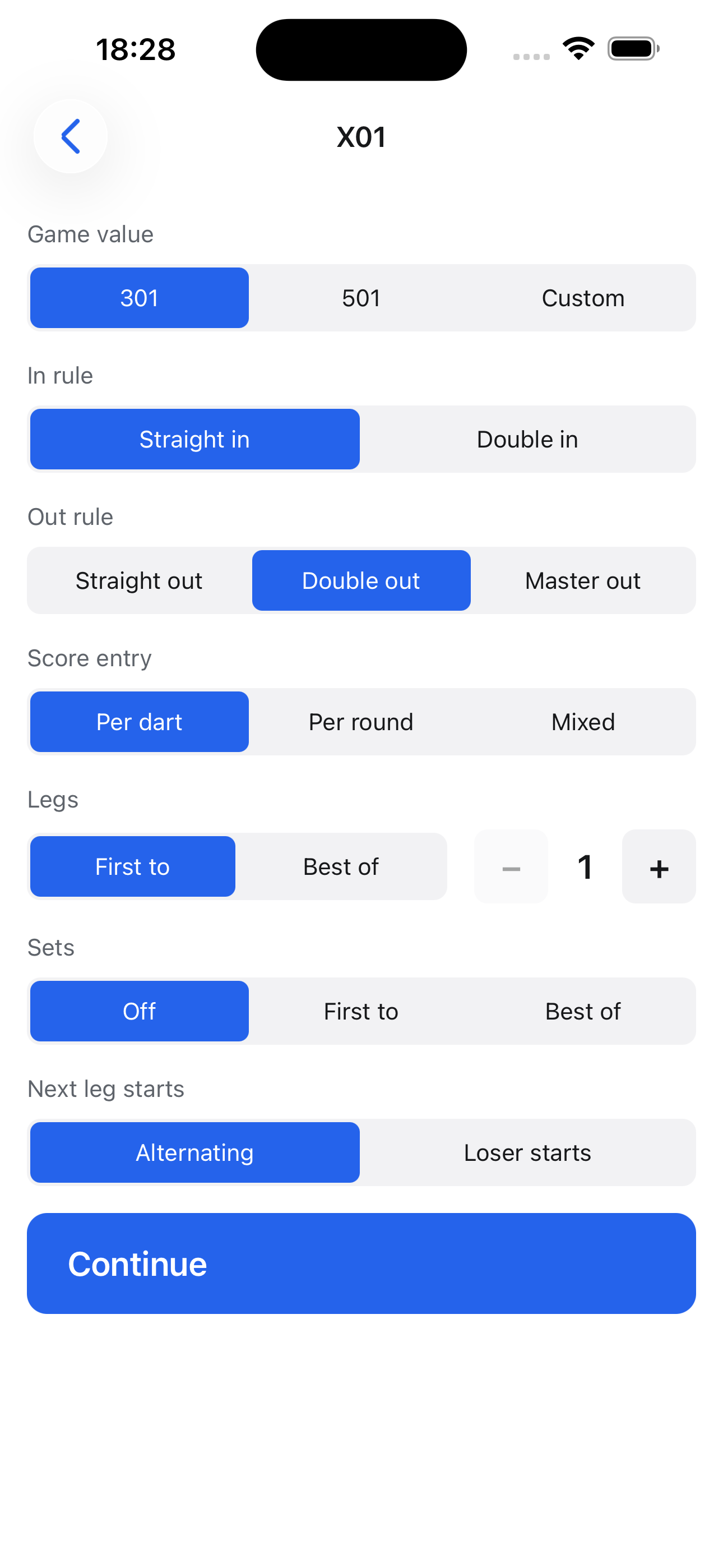The image size is (723, 1568).
Task: Go back using the arrow button
Action: (71, 136)
